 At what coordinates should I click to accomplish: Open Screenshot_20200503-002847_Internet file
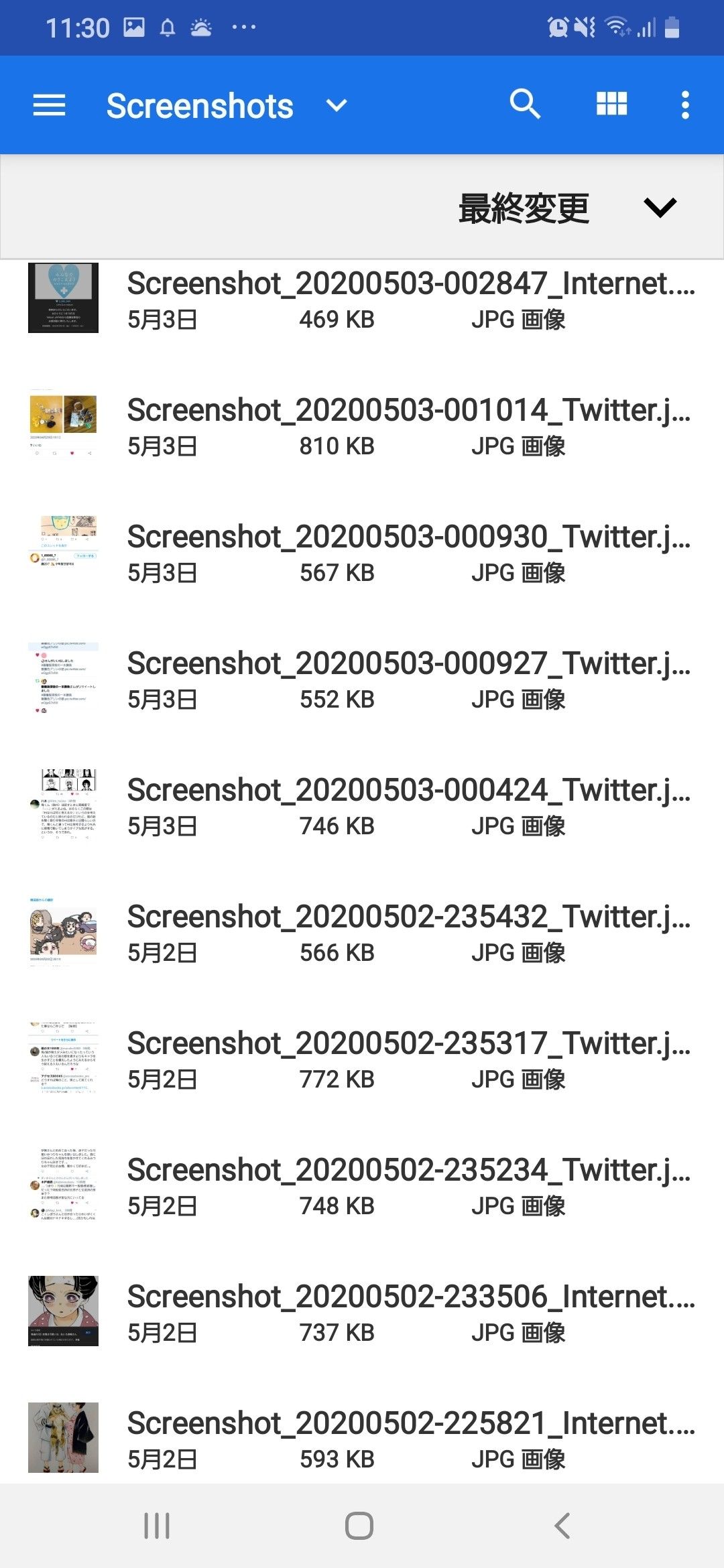click(x=410, y=298)
